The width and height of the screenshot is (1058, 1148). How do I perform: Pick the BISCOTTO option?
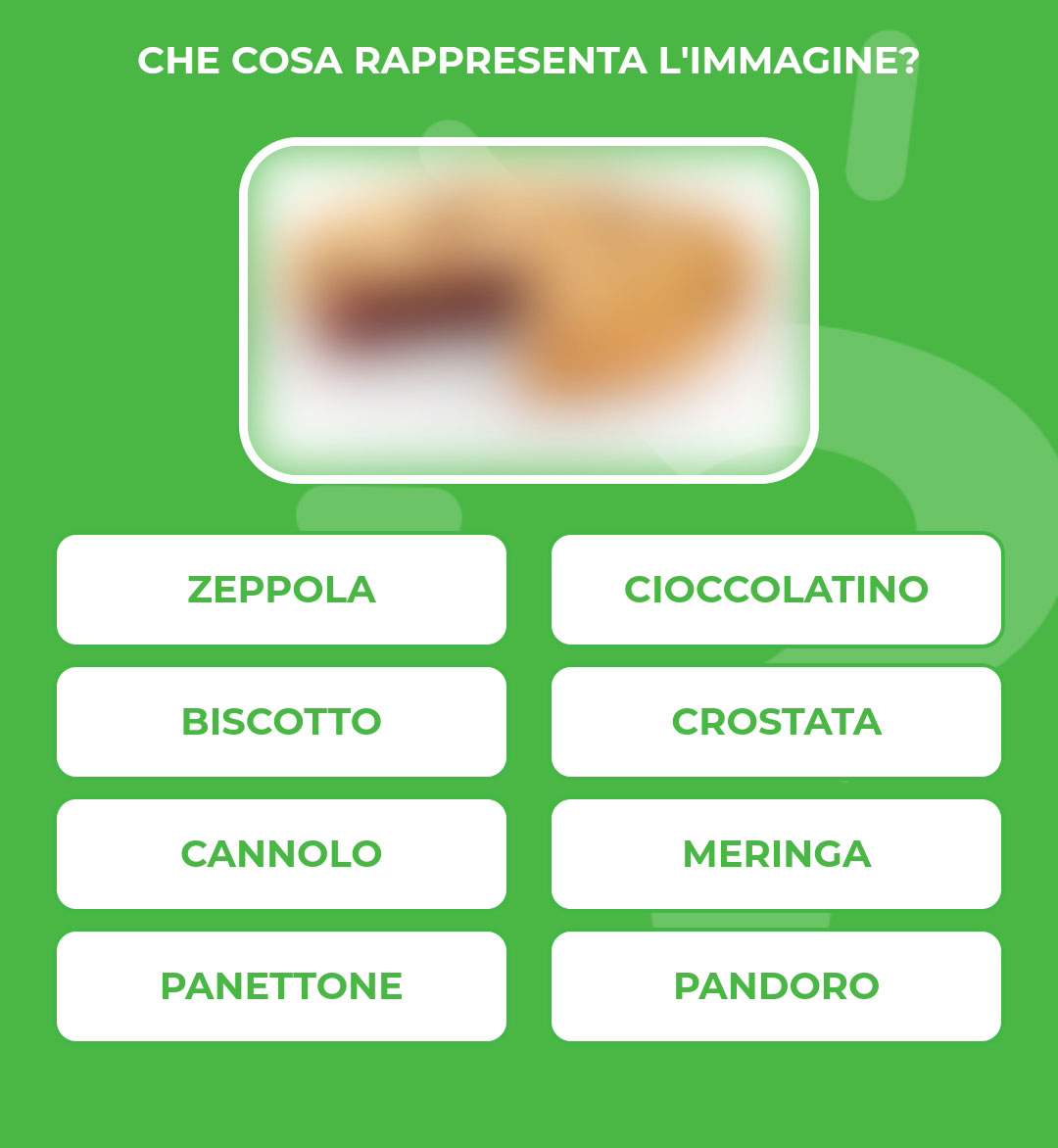(281, 722)
